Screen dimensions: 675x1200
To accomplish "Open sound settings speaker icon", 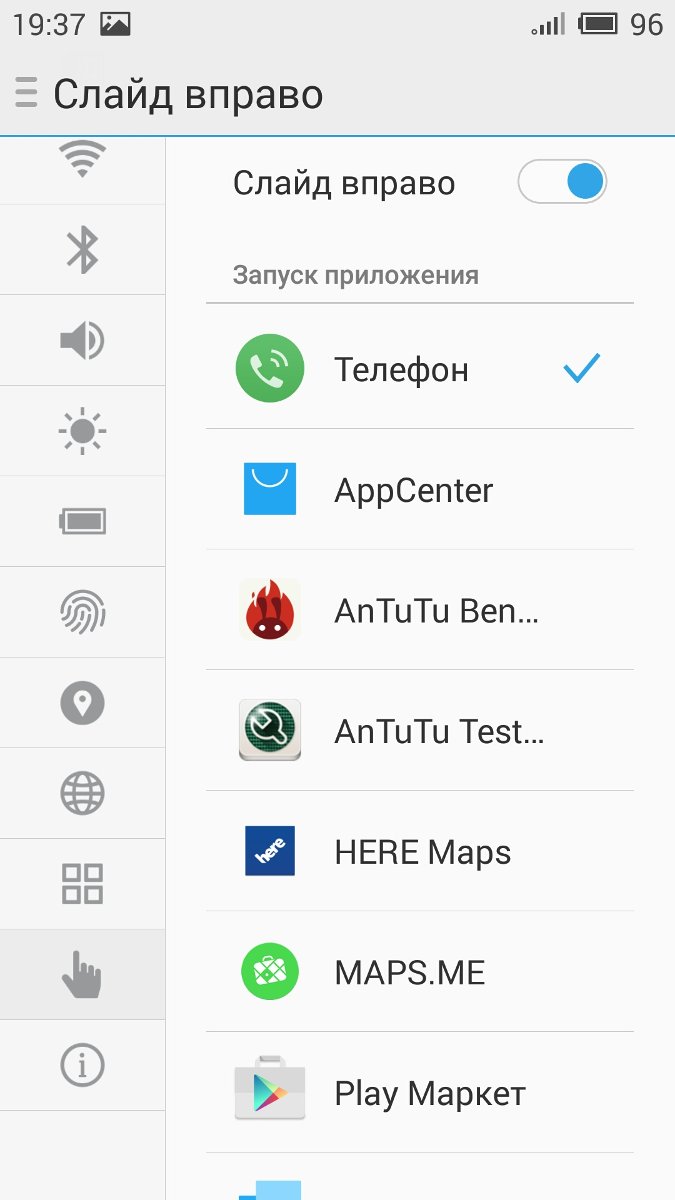I will [x=82, y=340].
